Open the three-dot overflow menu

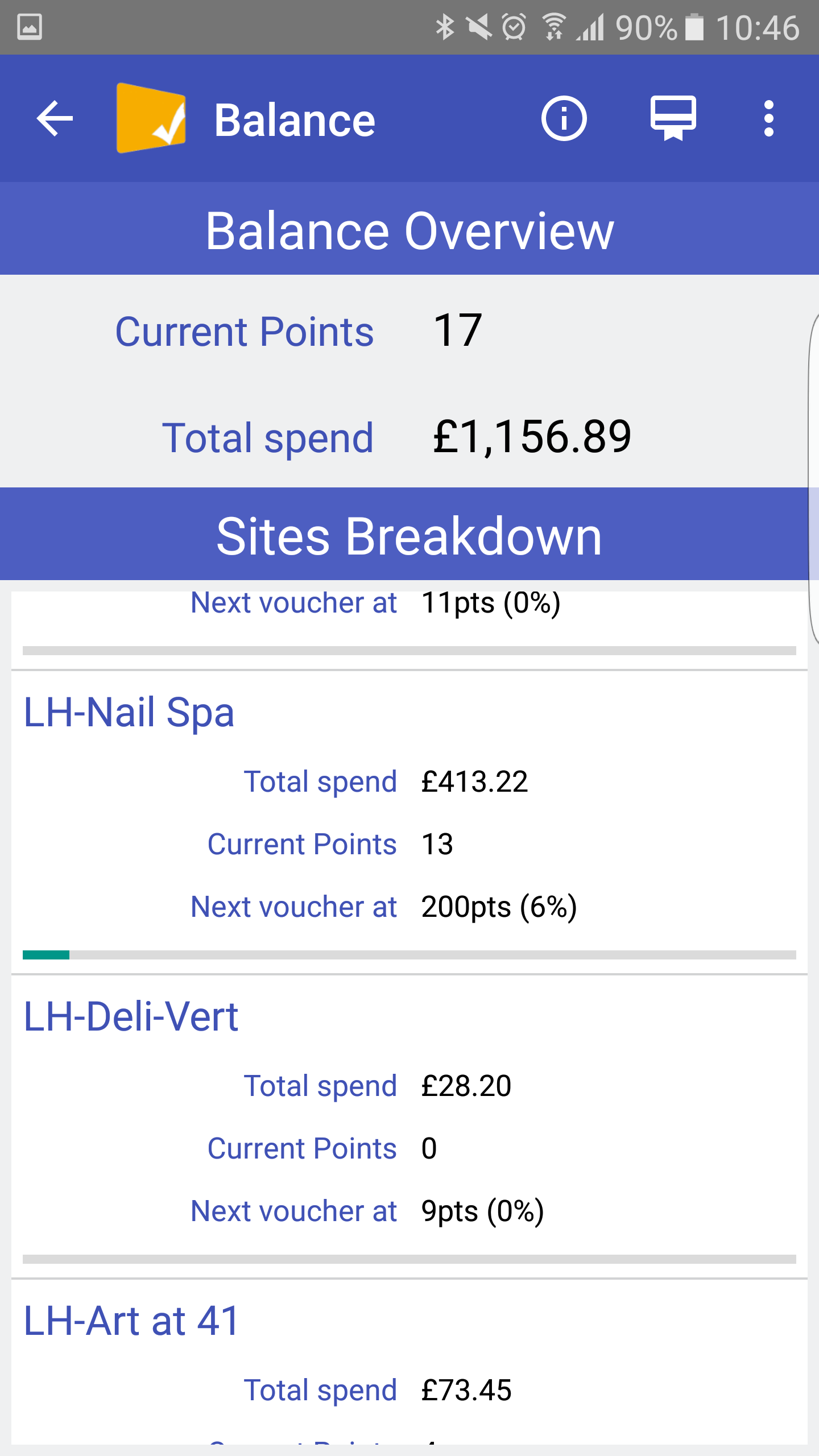[769, 119]
